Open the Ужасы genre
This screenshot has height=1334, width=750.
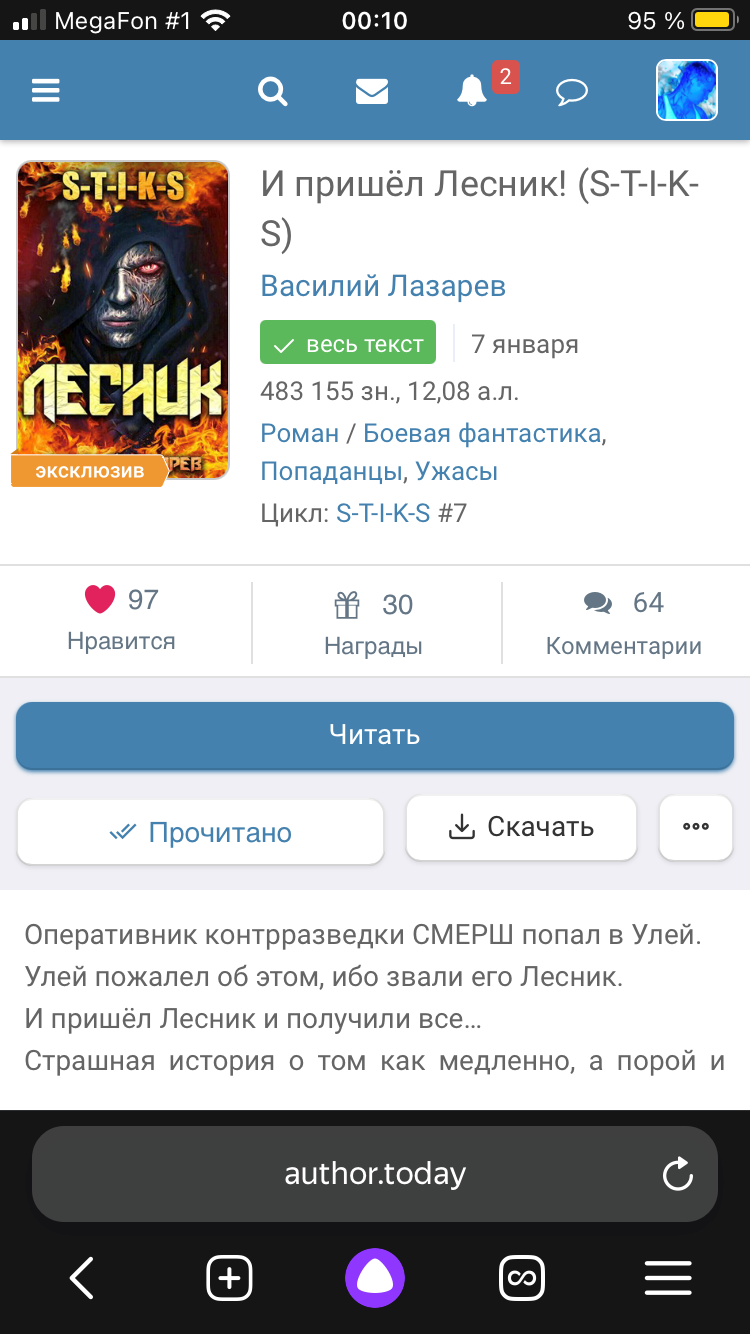[456, 471]
